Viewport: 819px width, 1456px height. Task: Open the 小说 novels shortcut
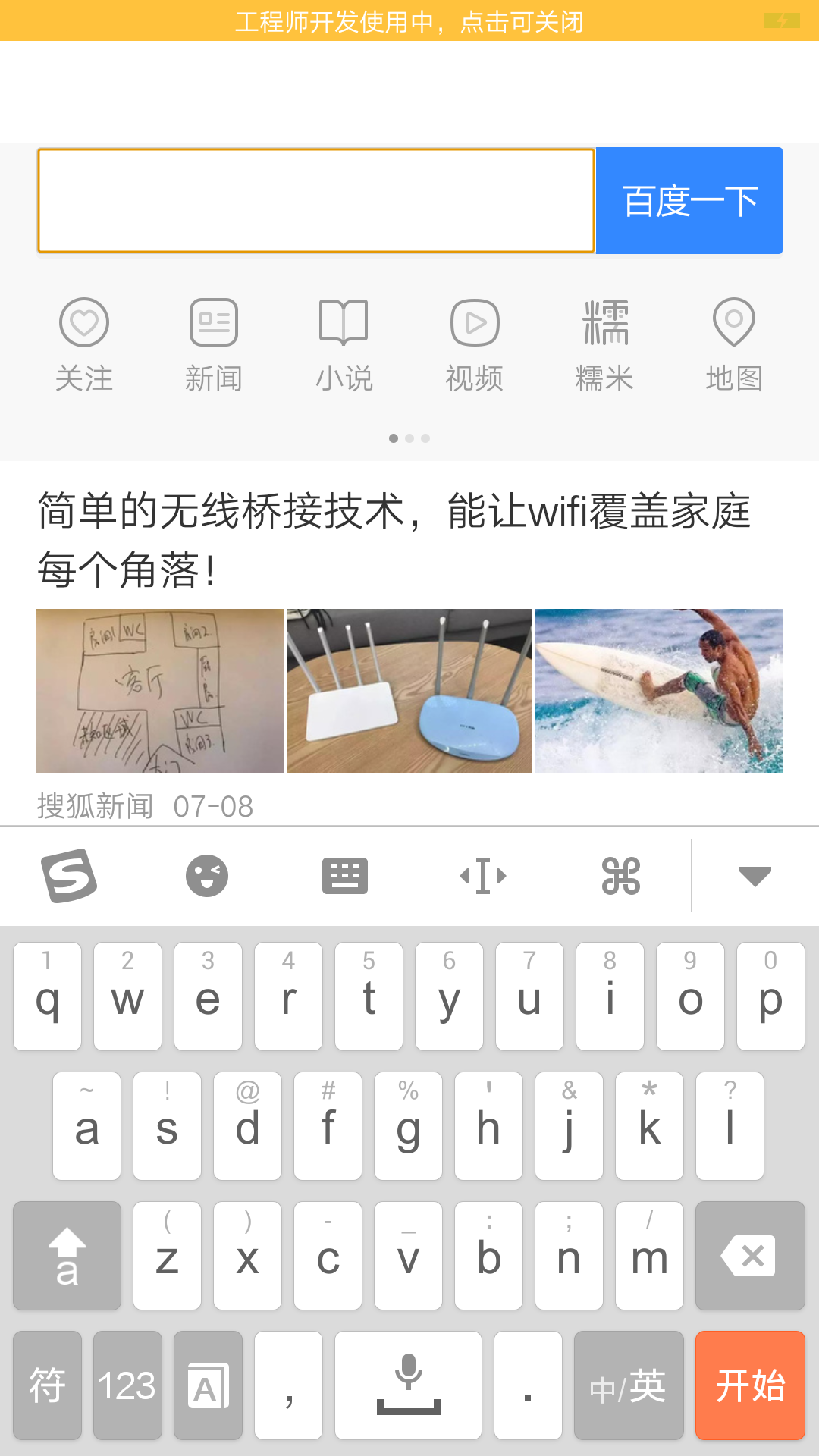pos(344,345)
